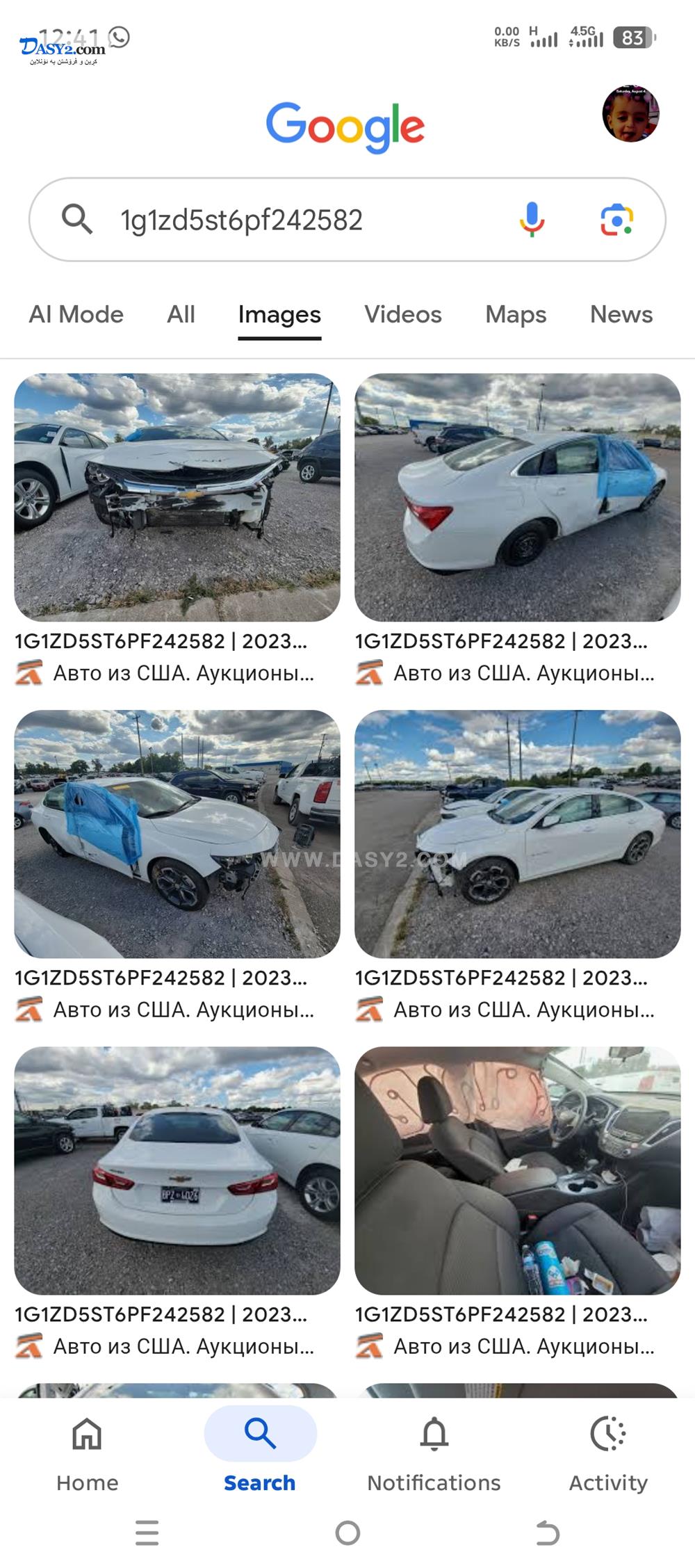Open rear-view image of white Chevrolet
Image resolution: width=695 pixels, height=1568 pixels.
(177, 1170)
